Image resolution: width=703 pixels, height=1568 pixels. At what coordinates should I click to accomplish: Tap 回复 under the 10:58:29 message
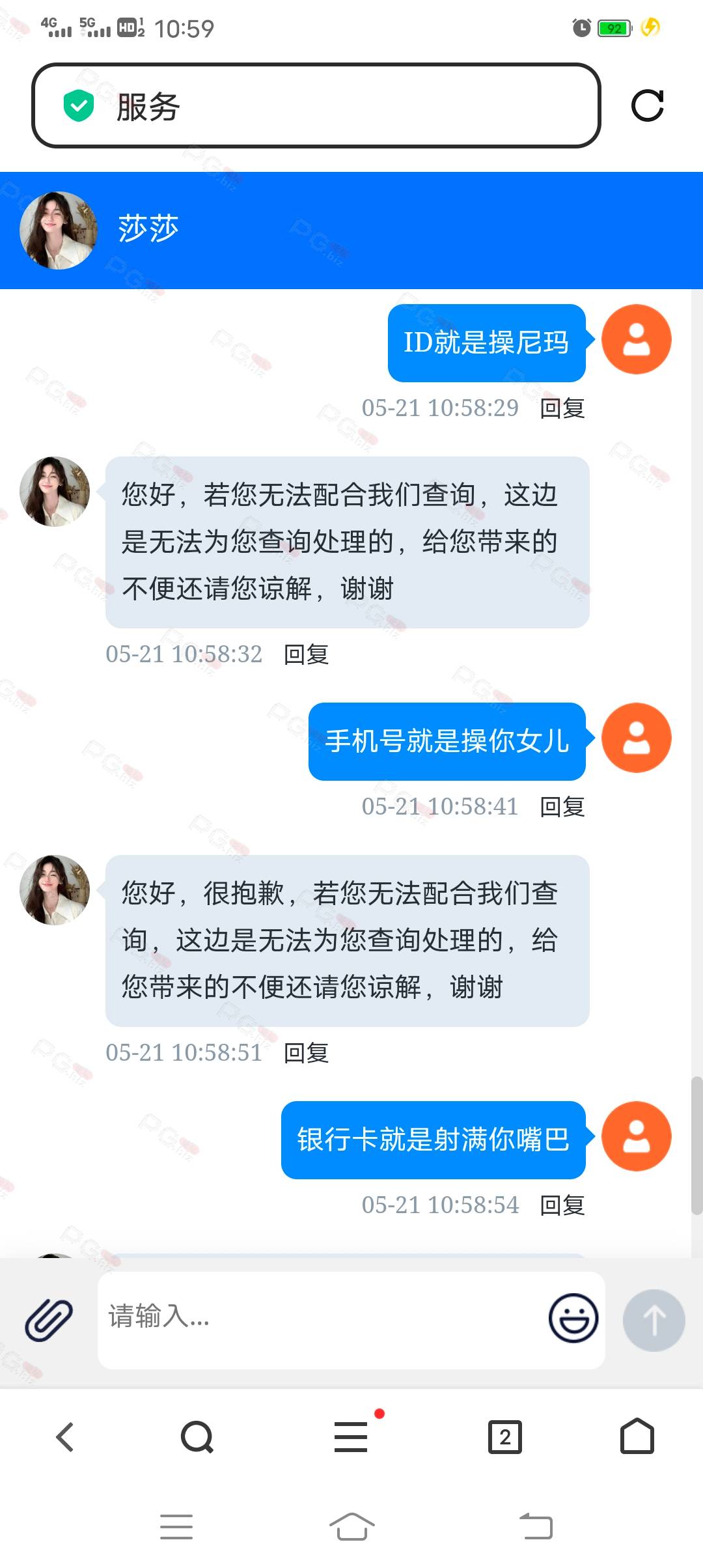click(562, 408)
